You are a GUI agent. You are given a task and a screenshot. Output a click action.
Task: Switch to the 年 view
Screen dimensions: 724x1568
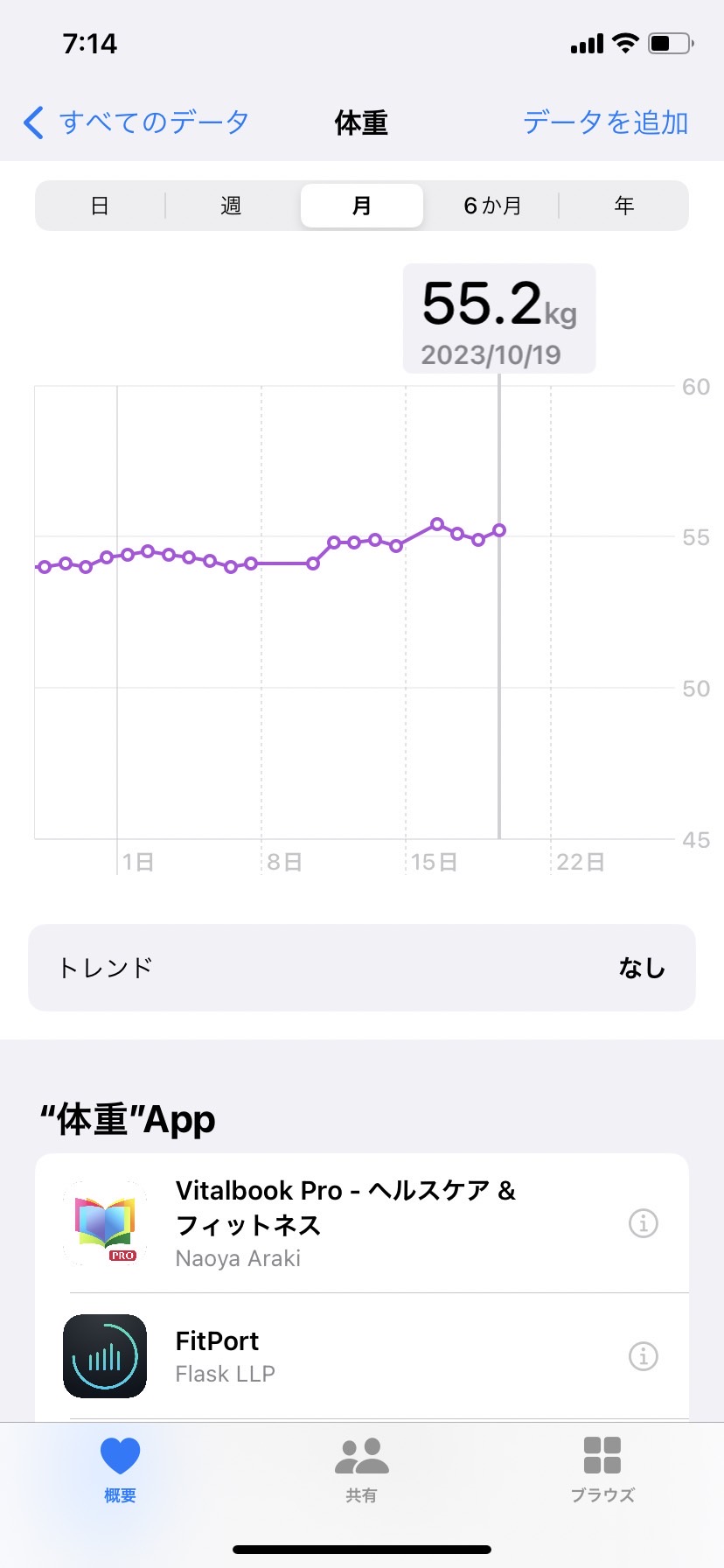tap(623, 206)
